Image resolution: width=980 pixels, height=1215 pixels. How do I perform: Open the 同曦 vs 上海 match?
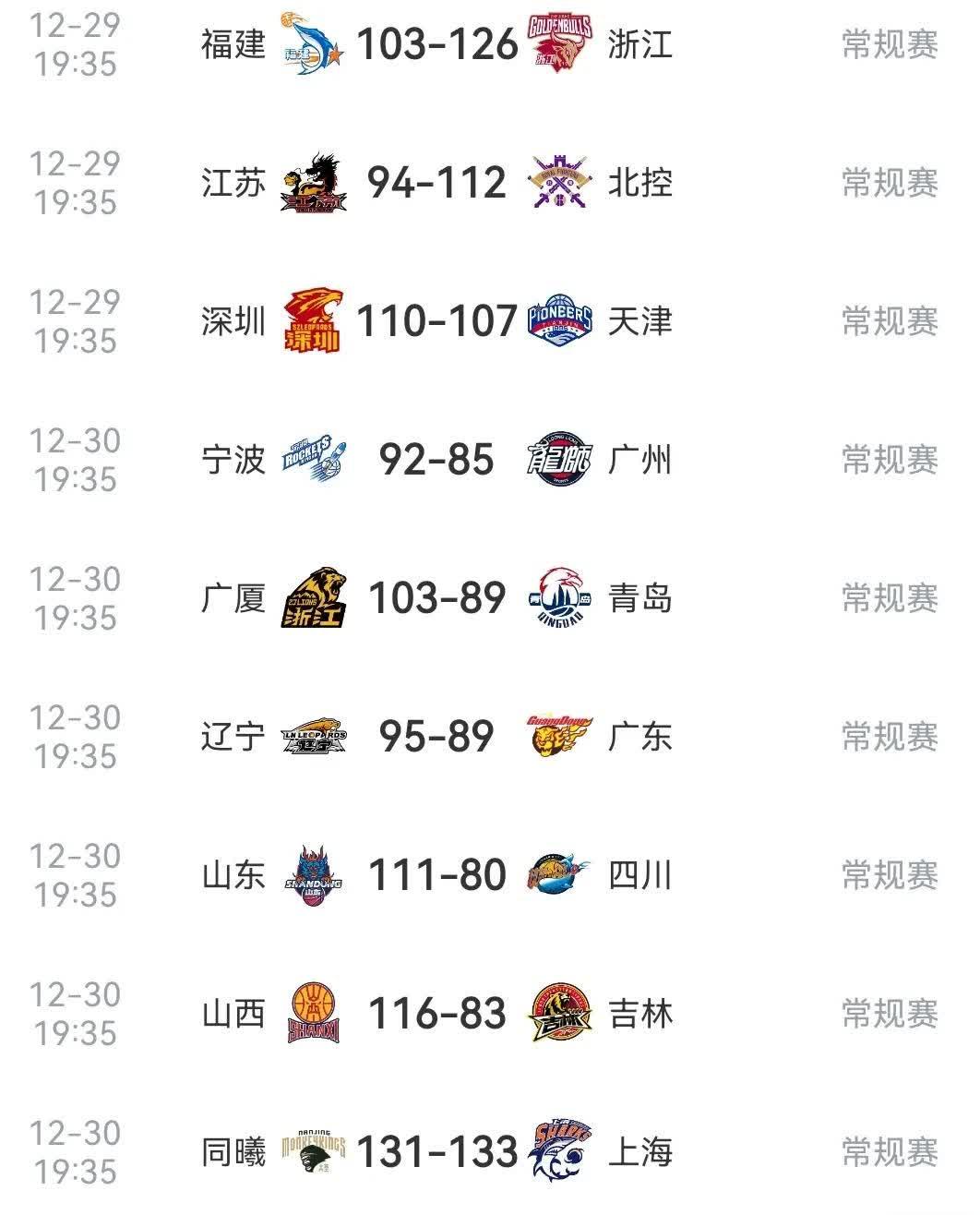pyautogui.click(x=436, y=1152)
